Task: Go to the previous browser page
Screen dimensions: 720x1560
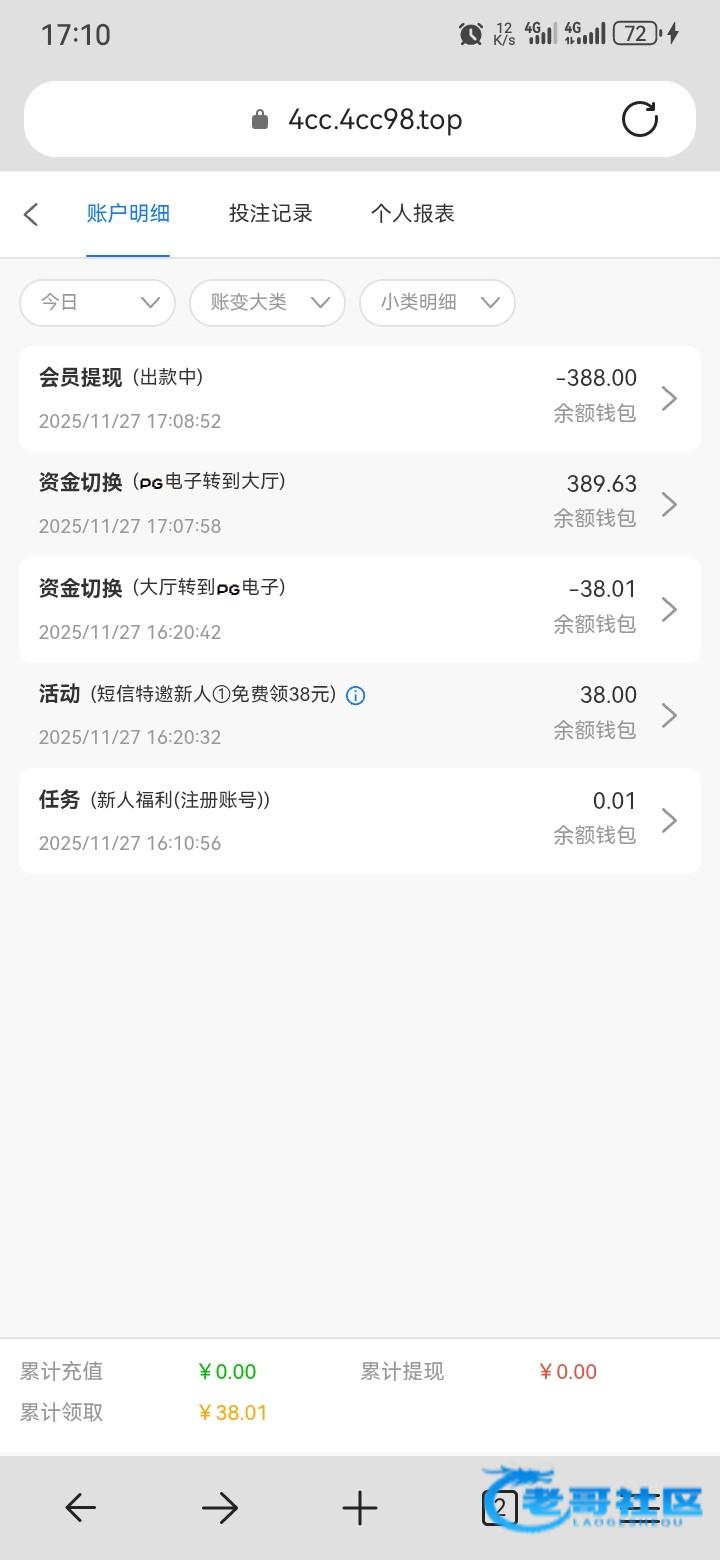Action: pos(80,1507)
